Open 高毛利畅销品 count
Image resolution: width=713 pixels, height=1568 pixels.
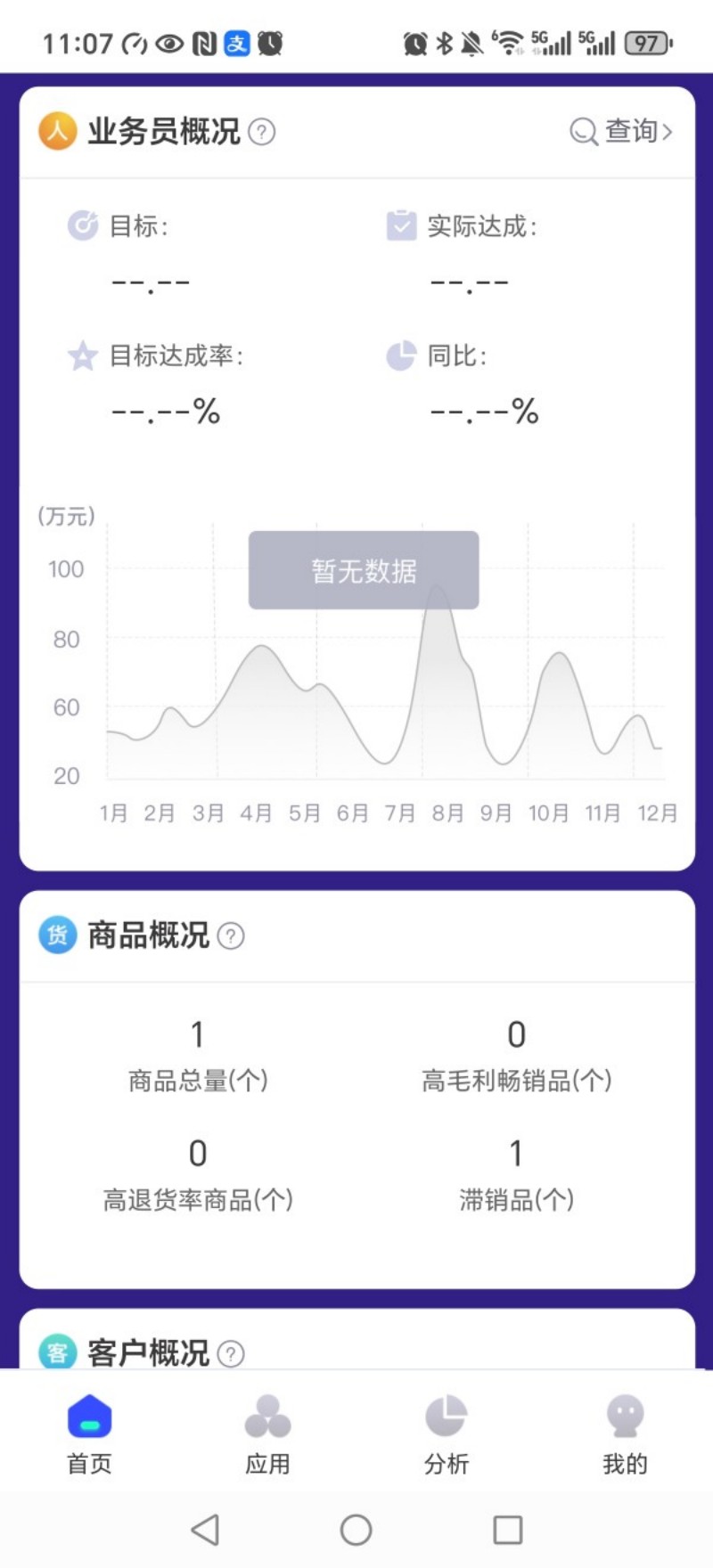coord(516,1058)
